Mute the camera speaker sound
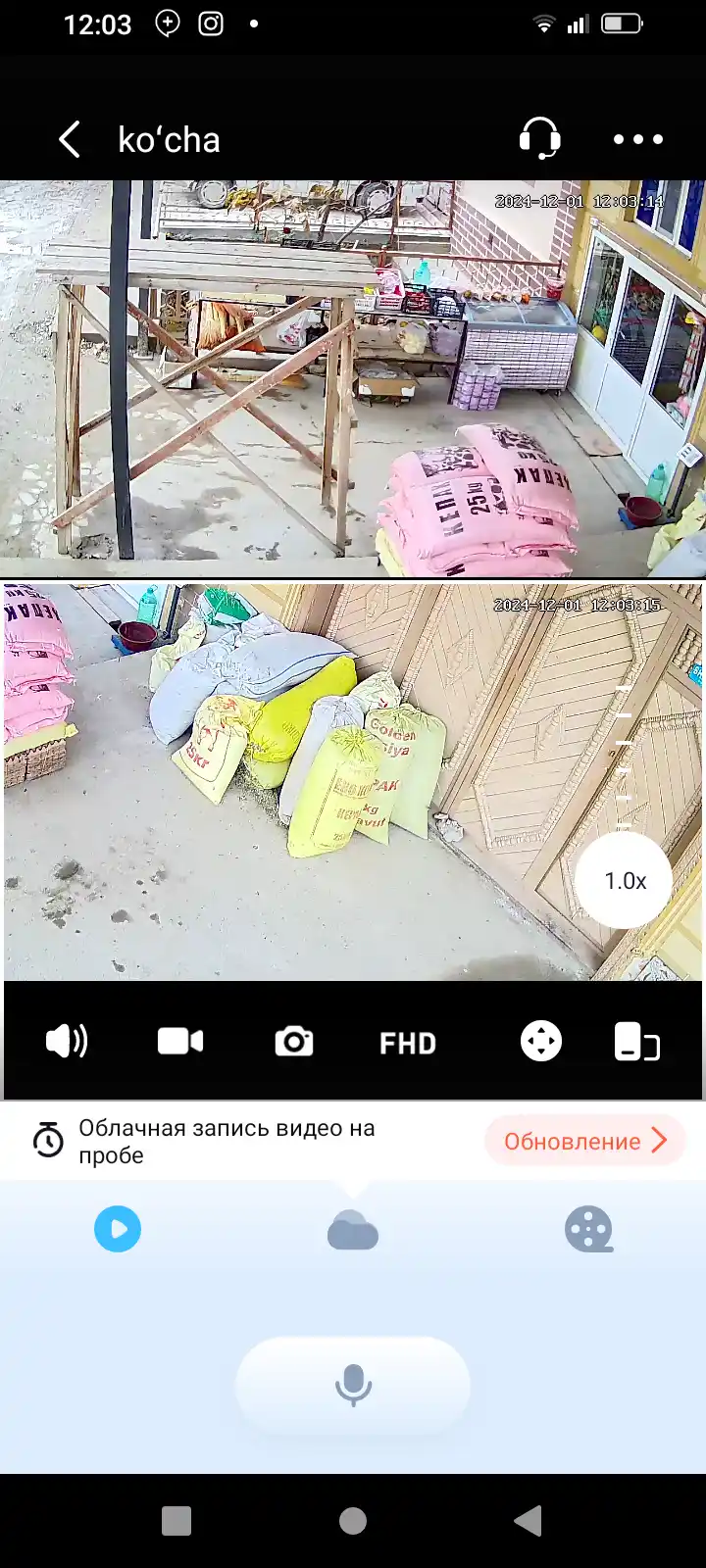The height and width of the screenshot is (1568, 706). (67, 1041)
